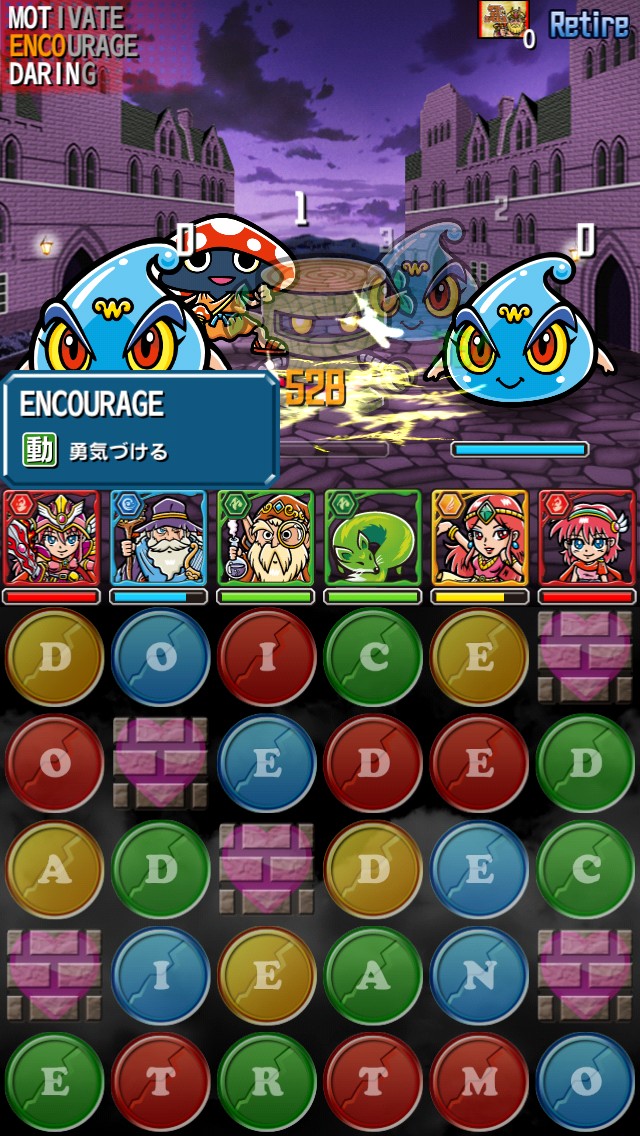This screenshot has height=1136, width=640.
Task: Pick the red letter M orb
Action: (479, 1081)
